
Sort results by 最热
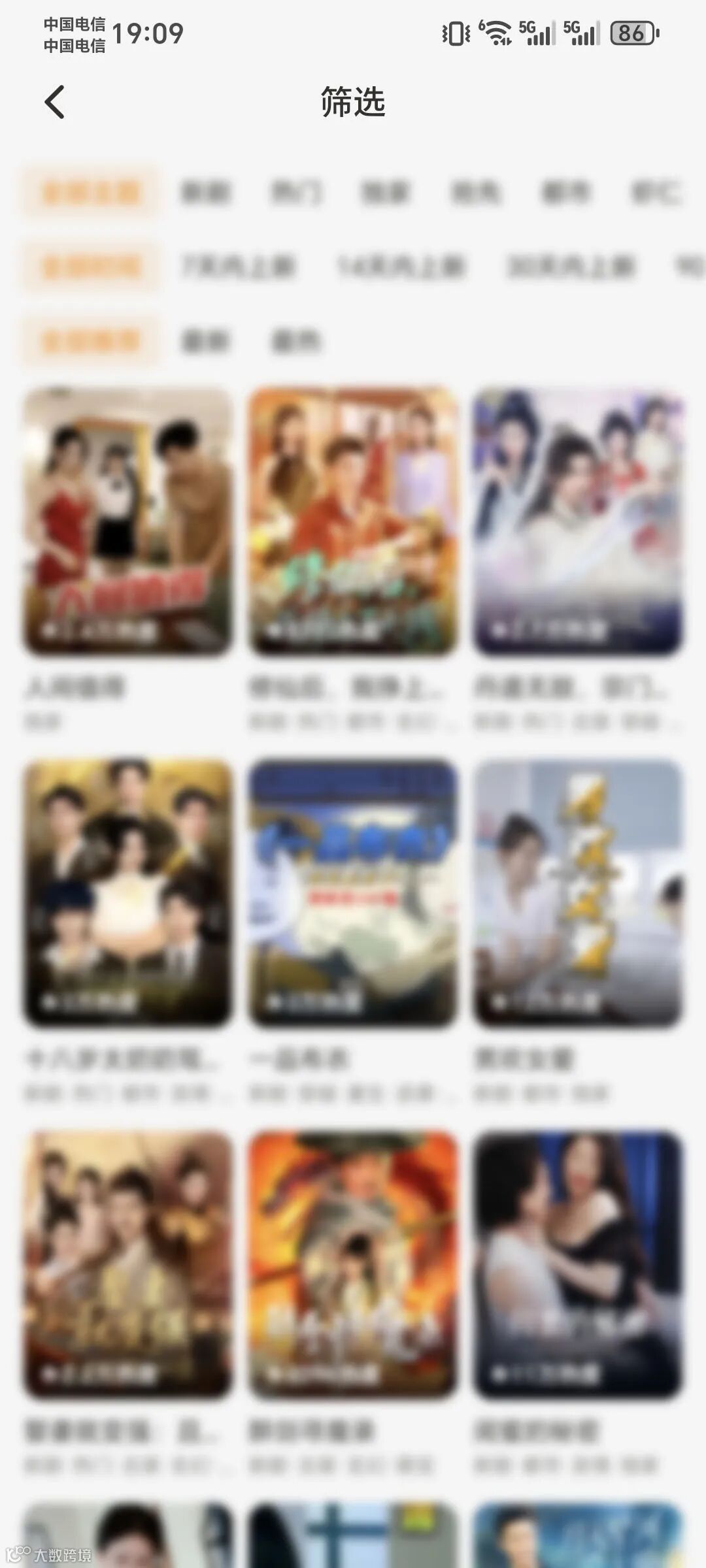coord(296,341)
